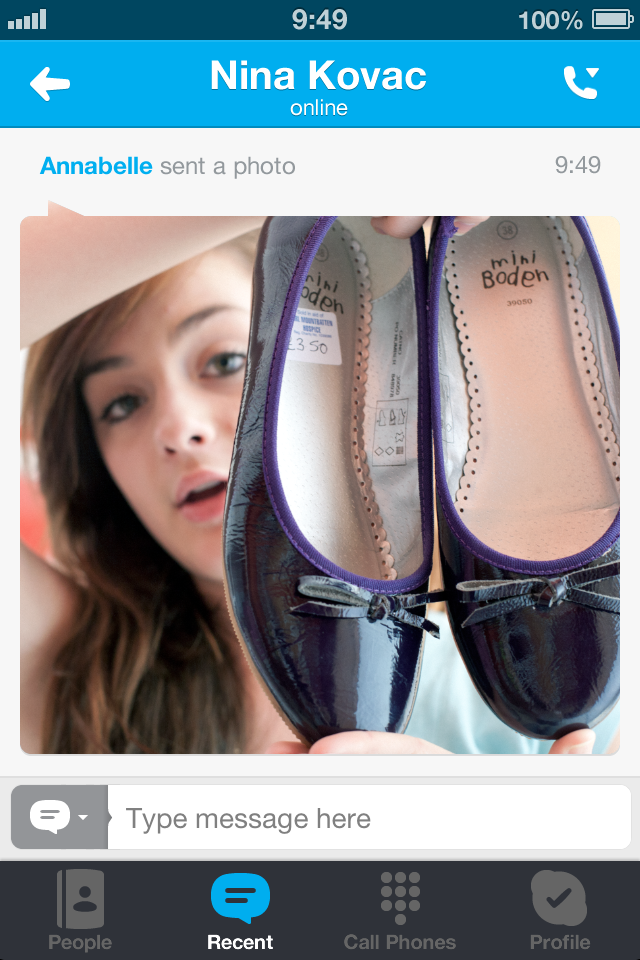Switch to the People tab
The width and height of the screenshot is (640, 960).
80,910
